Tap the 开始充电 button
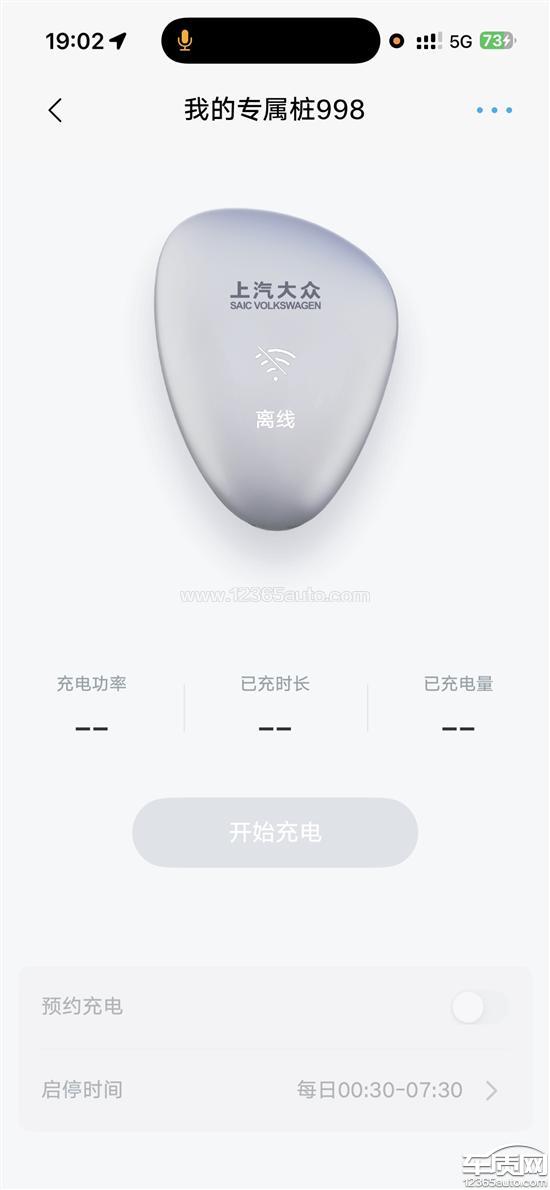 click(275, 832)
